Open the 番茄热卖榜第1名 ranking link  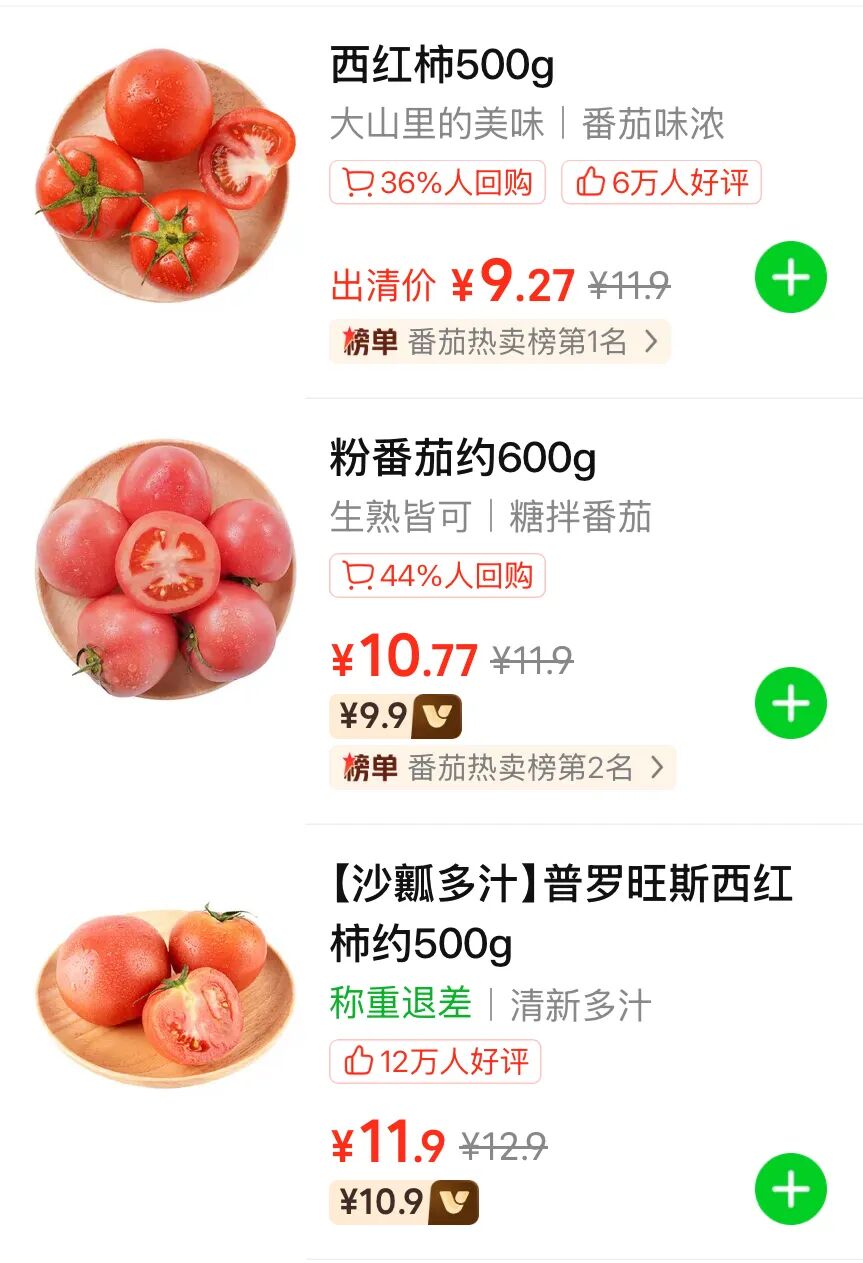[499, 342]
